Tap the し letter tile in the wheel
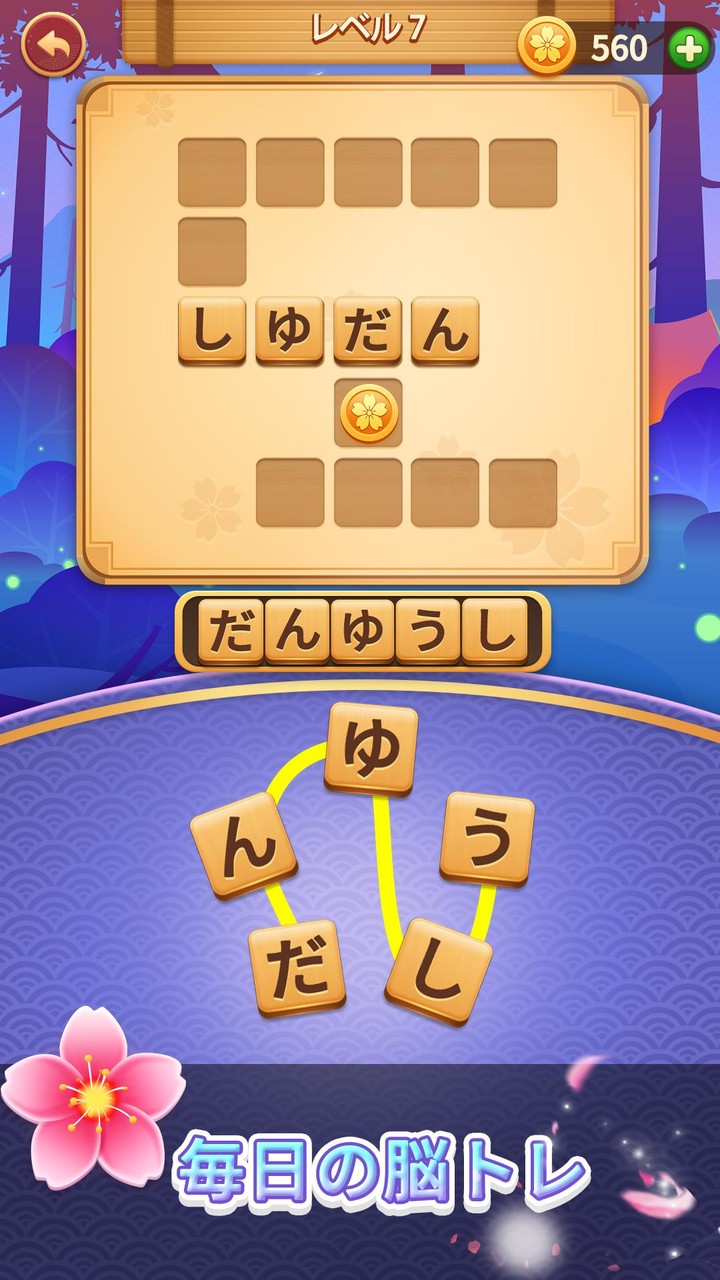The width and height of the screenshot is (720, 1280). (x=439, y=970)
